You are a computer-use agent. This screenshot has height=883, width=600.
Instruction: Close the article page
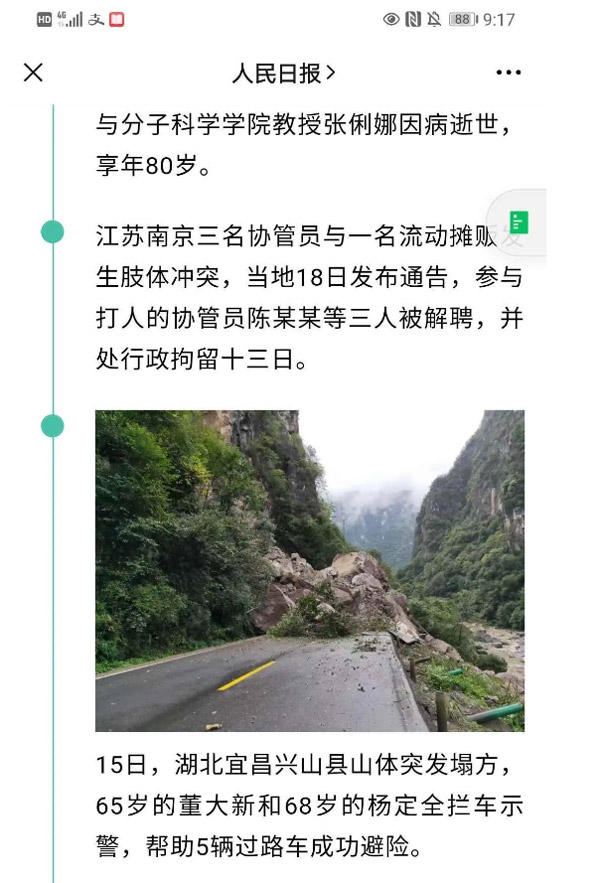tap(33, 73)
